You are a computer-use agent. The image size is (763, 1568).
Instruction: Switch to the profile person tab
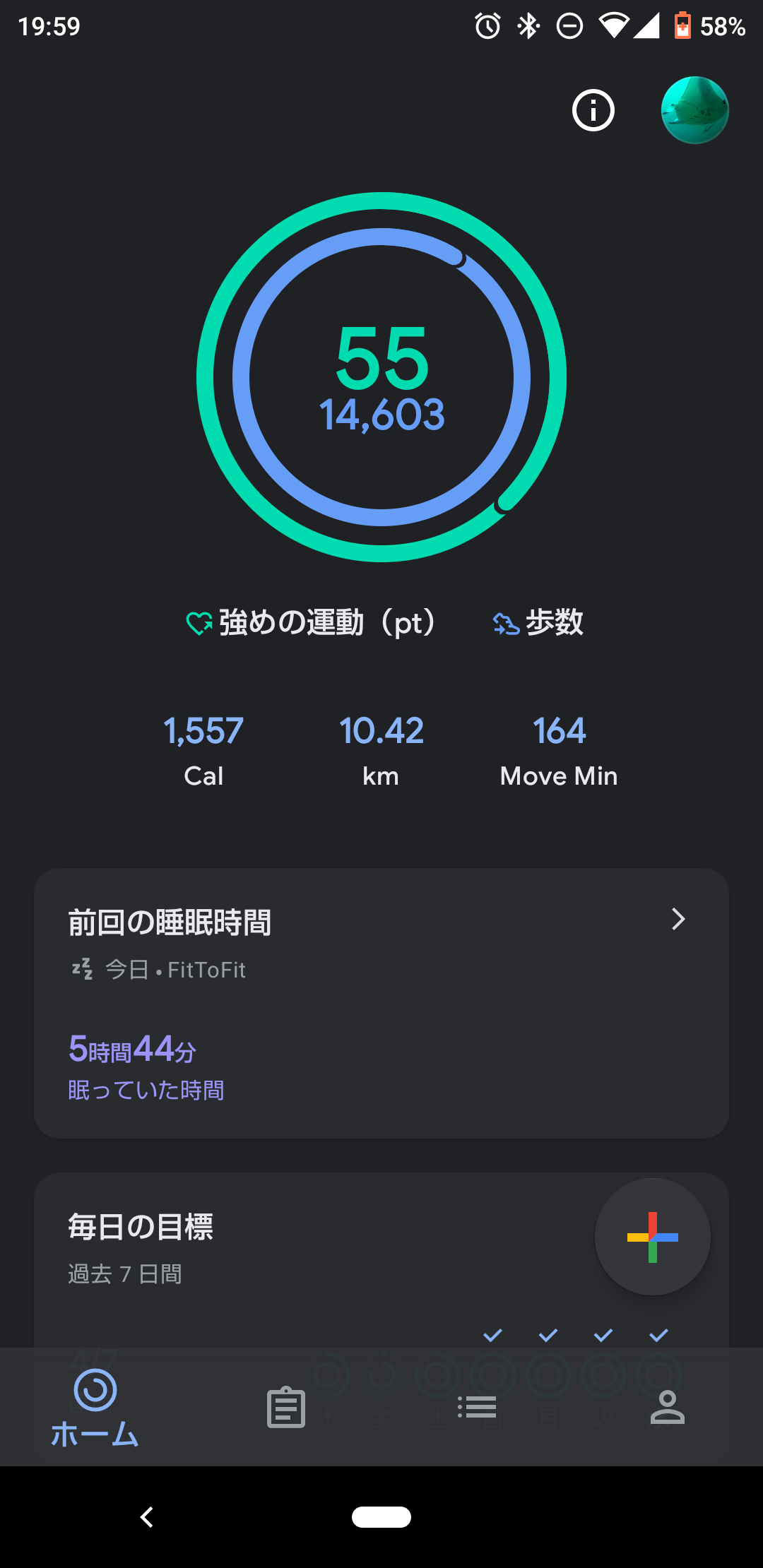[668, 1407]
